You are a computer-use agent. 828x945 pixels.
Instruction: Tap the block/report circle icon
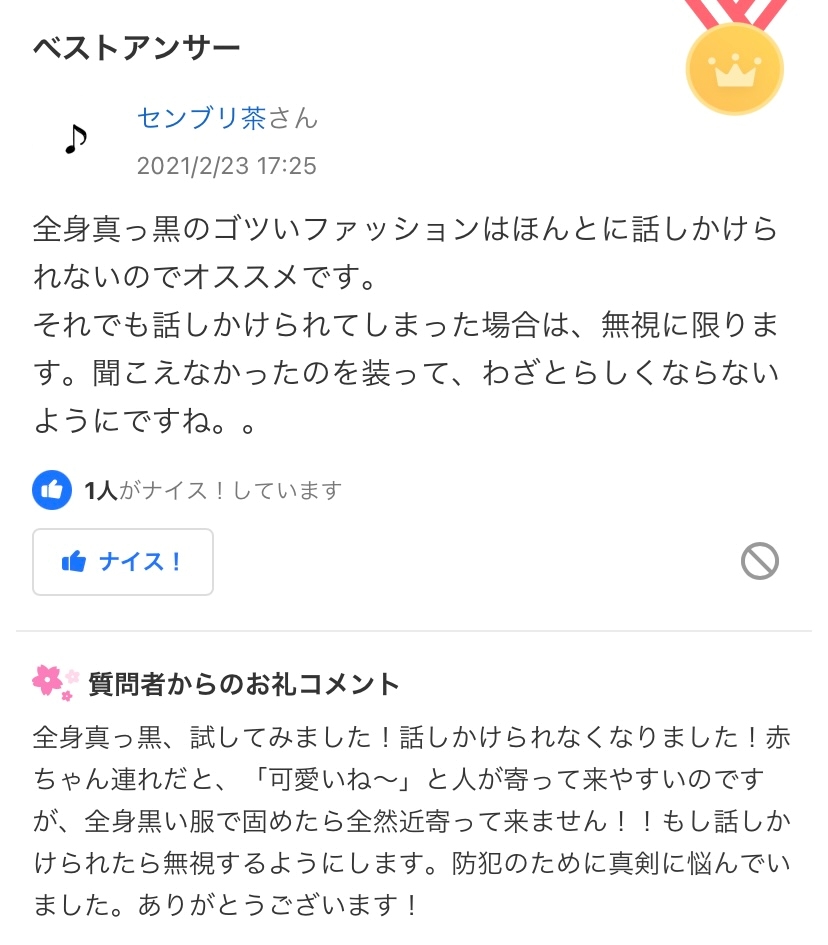759,561
